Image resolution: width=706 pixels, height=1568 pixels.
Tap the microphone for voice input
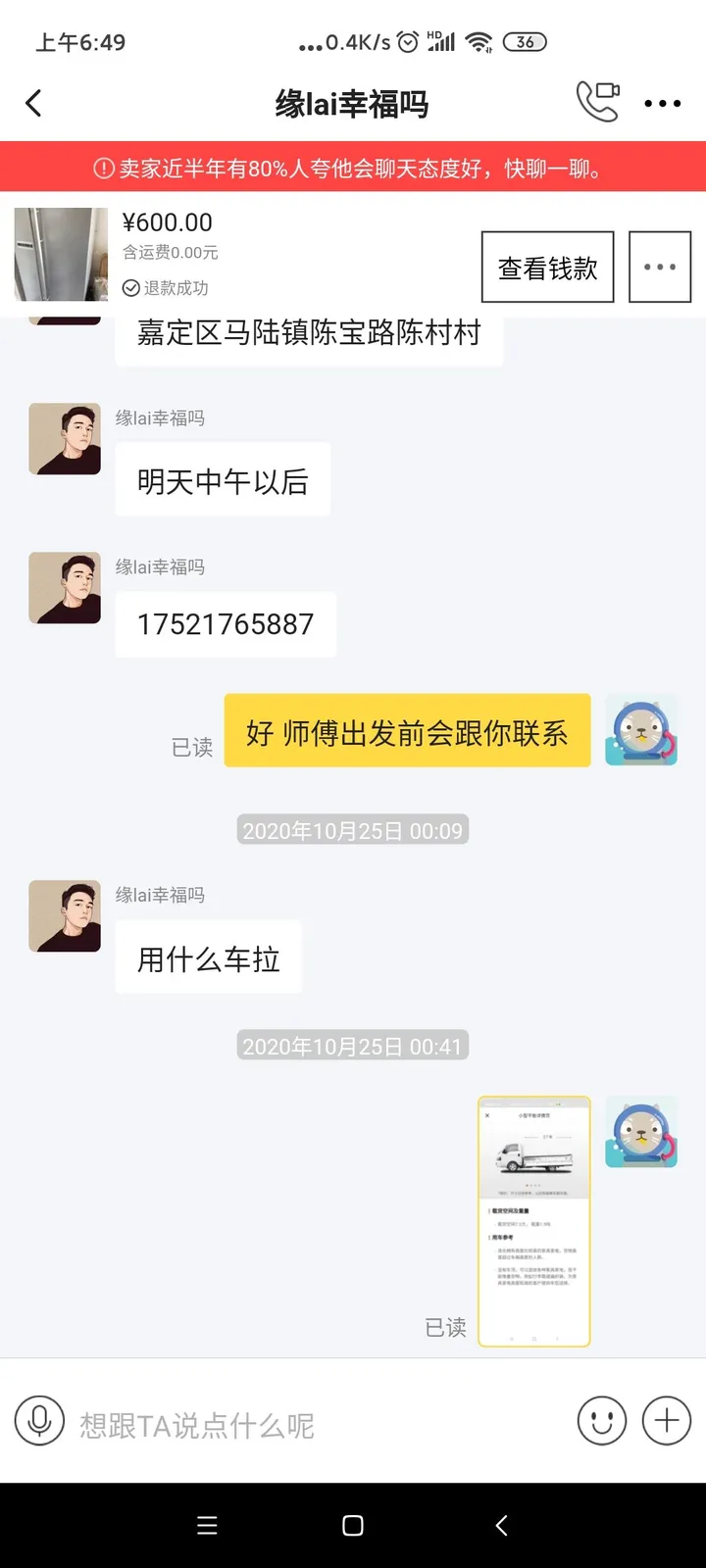point(39,1419)
